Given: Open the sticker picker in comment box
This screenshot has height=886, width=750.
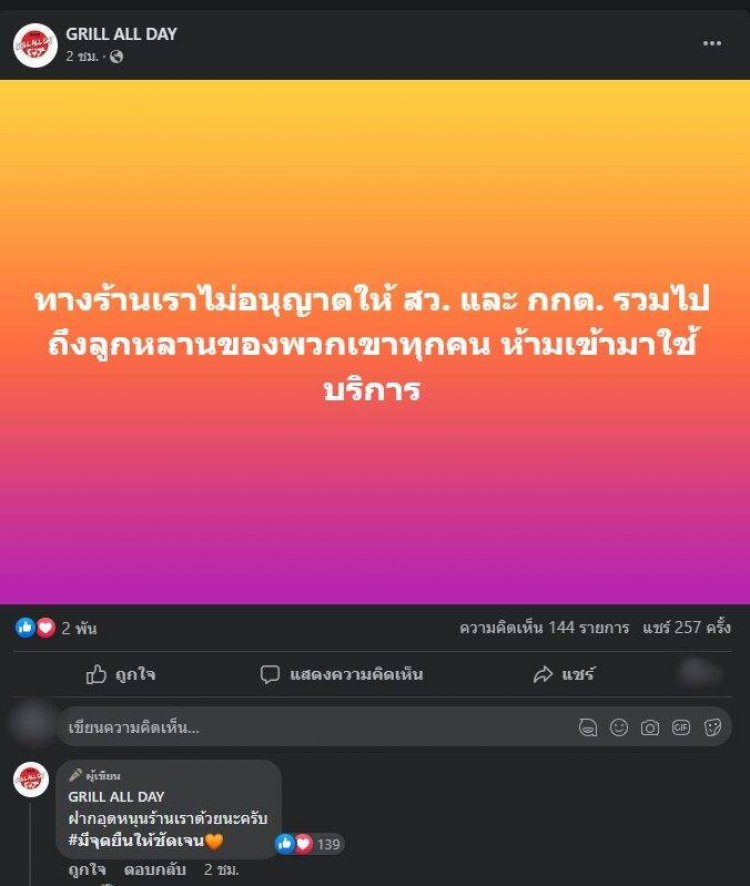Looking at the screenshot, I should [x=712, y=728].
